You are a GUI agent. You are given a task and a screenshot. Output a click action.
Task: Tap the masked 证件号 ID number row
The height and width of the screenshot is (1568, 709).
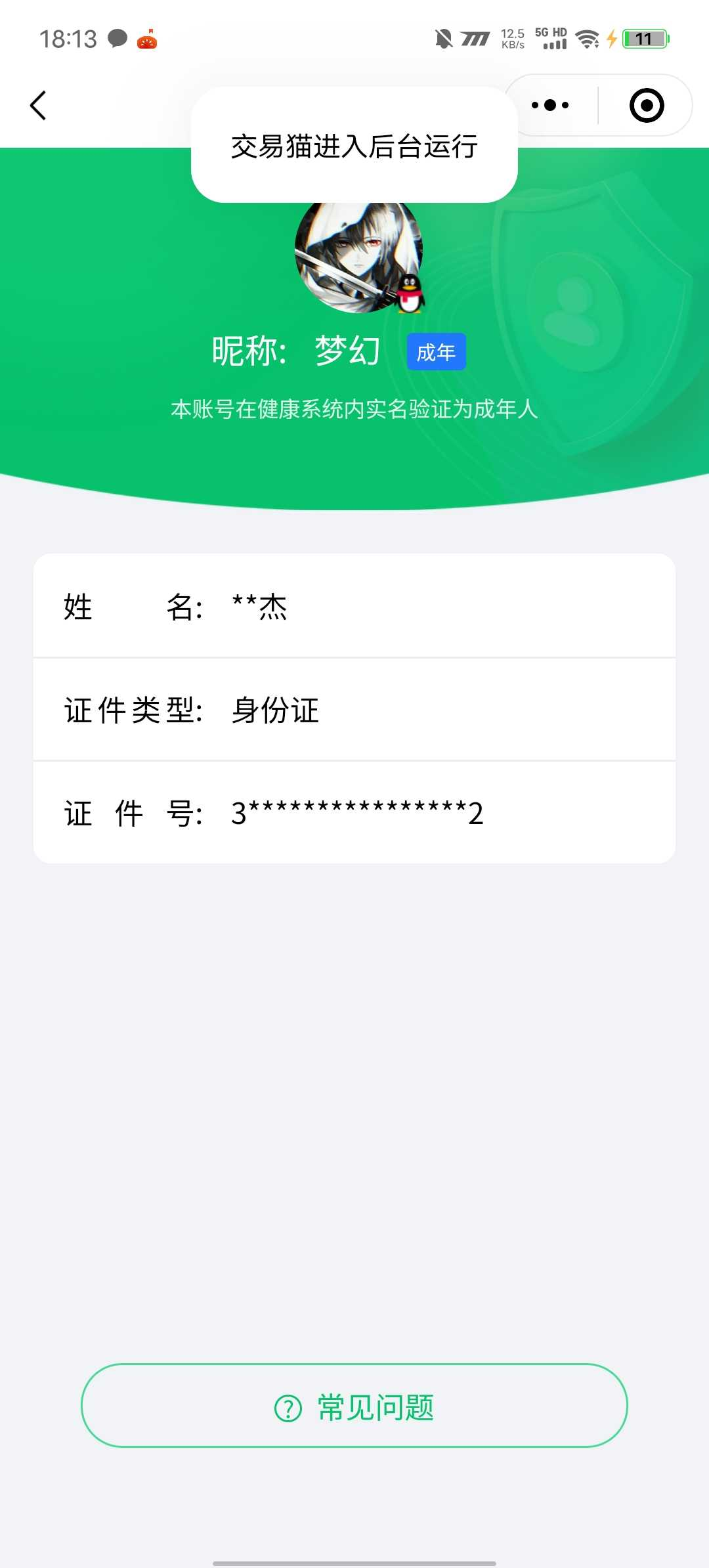click(x=354, y=813)
